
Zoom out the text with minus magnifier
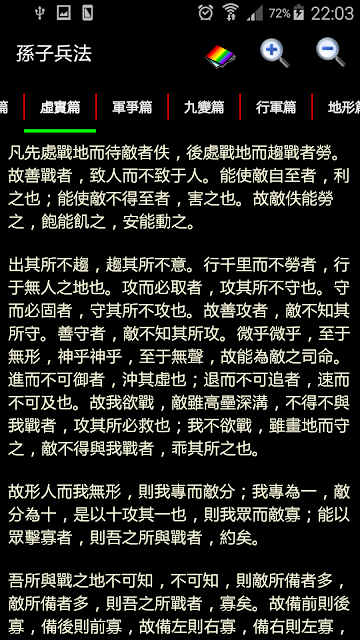[x=331, y=53]
